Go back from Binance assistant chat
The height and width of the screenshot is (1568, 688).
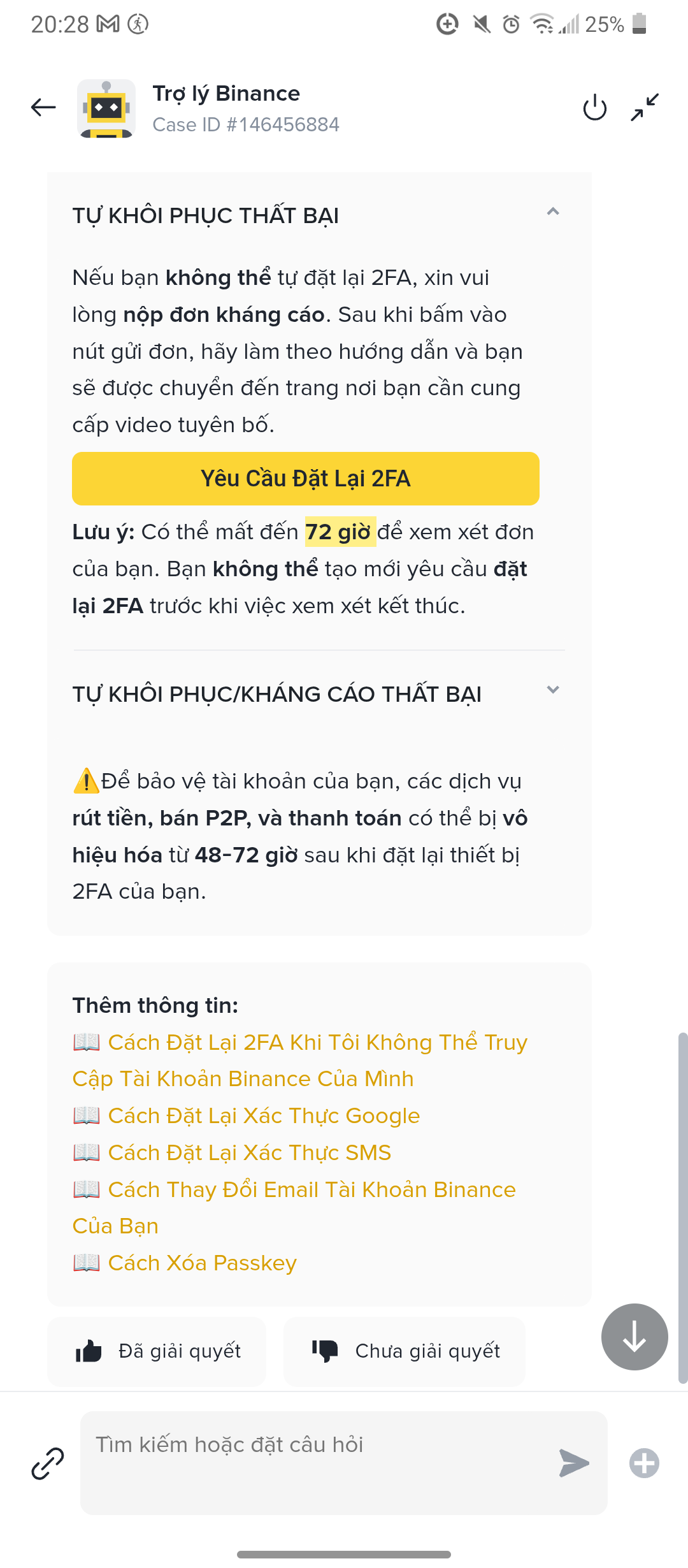click(x=43, y=107)
